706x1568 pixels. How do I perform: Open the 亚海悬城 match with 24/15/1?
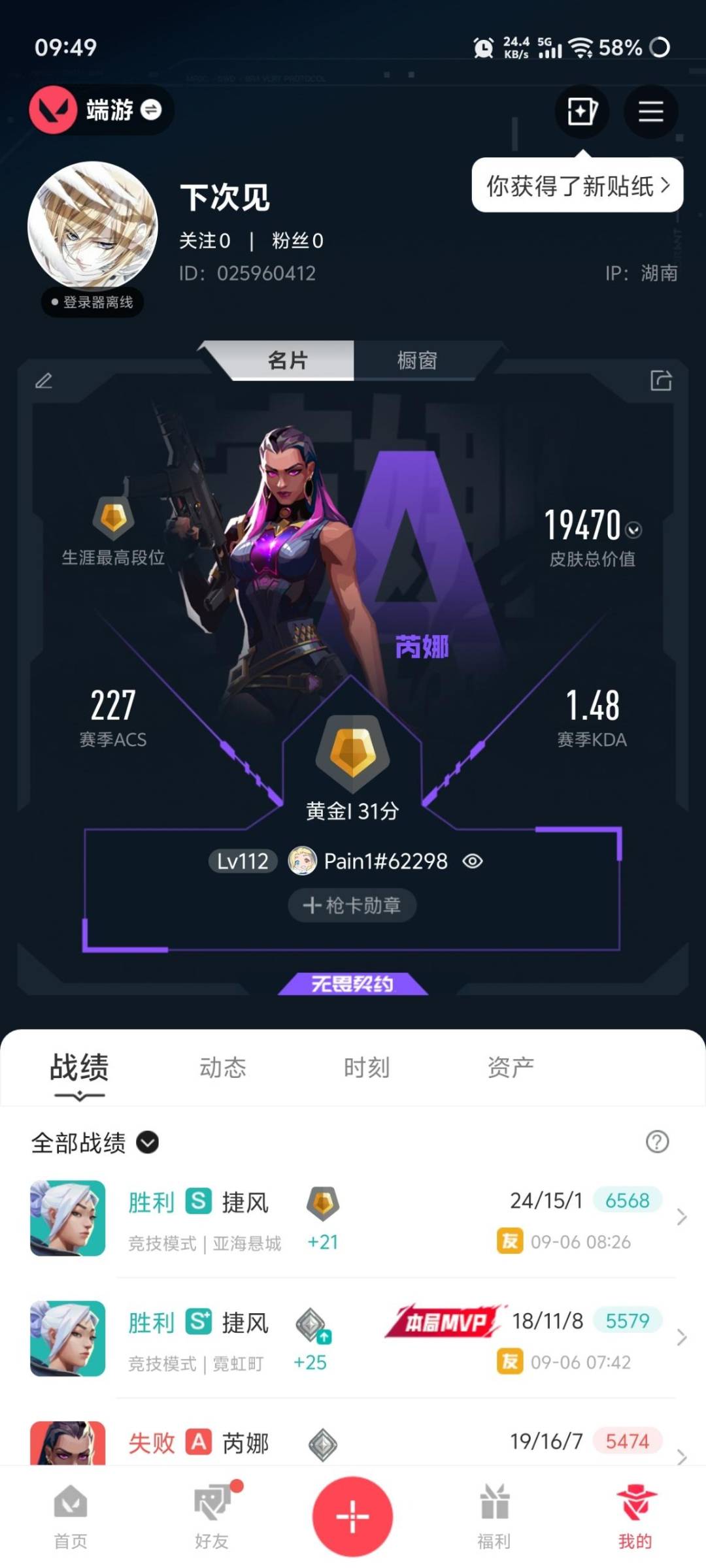coord(353,1218)
